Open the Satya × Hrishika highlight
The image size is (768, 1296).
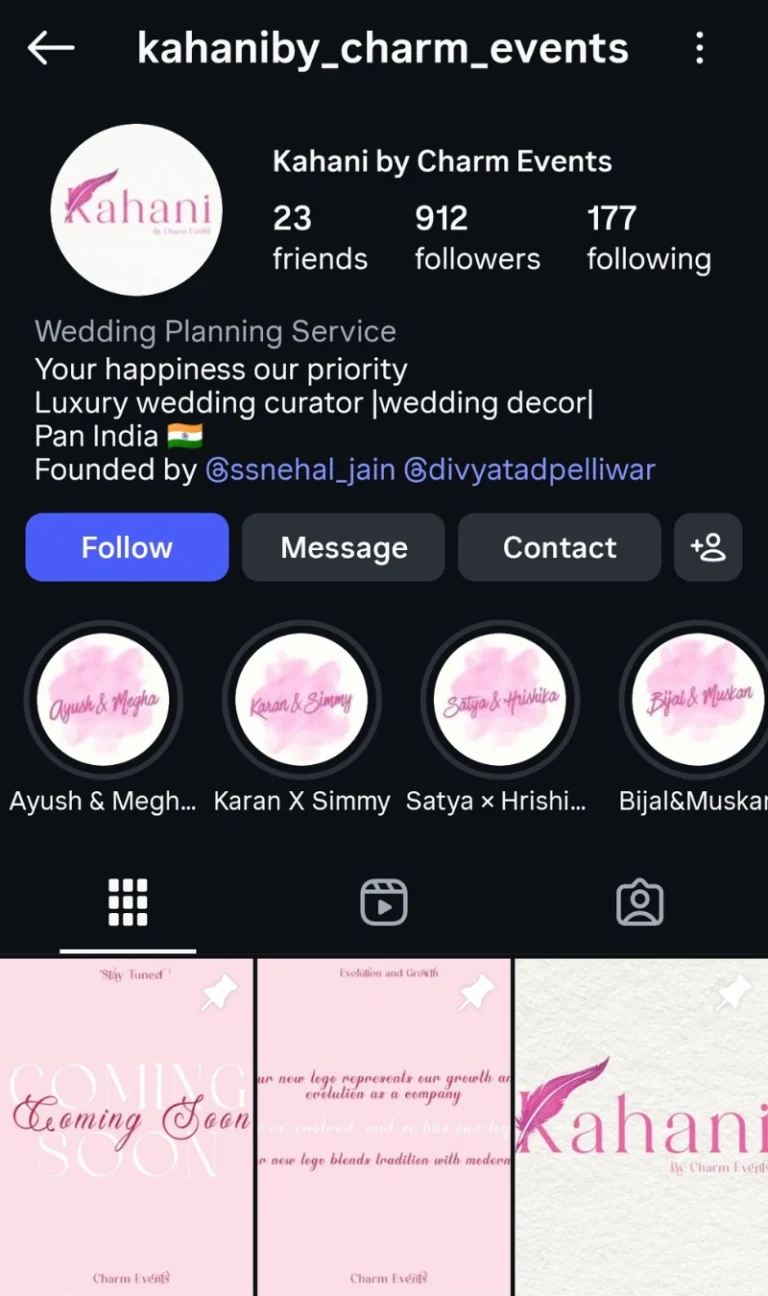pos(500,700)
